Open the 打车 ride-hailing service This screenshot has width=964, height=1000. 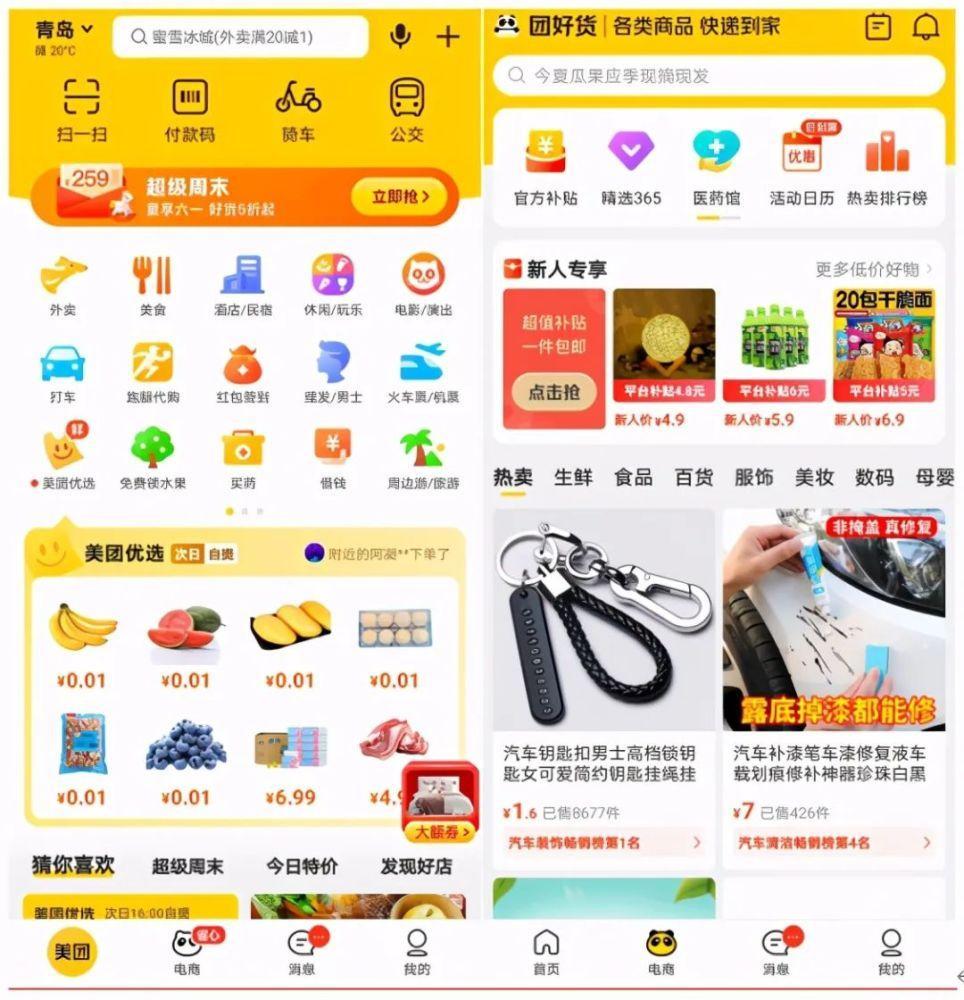[x=63, y=372]
